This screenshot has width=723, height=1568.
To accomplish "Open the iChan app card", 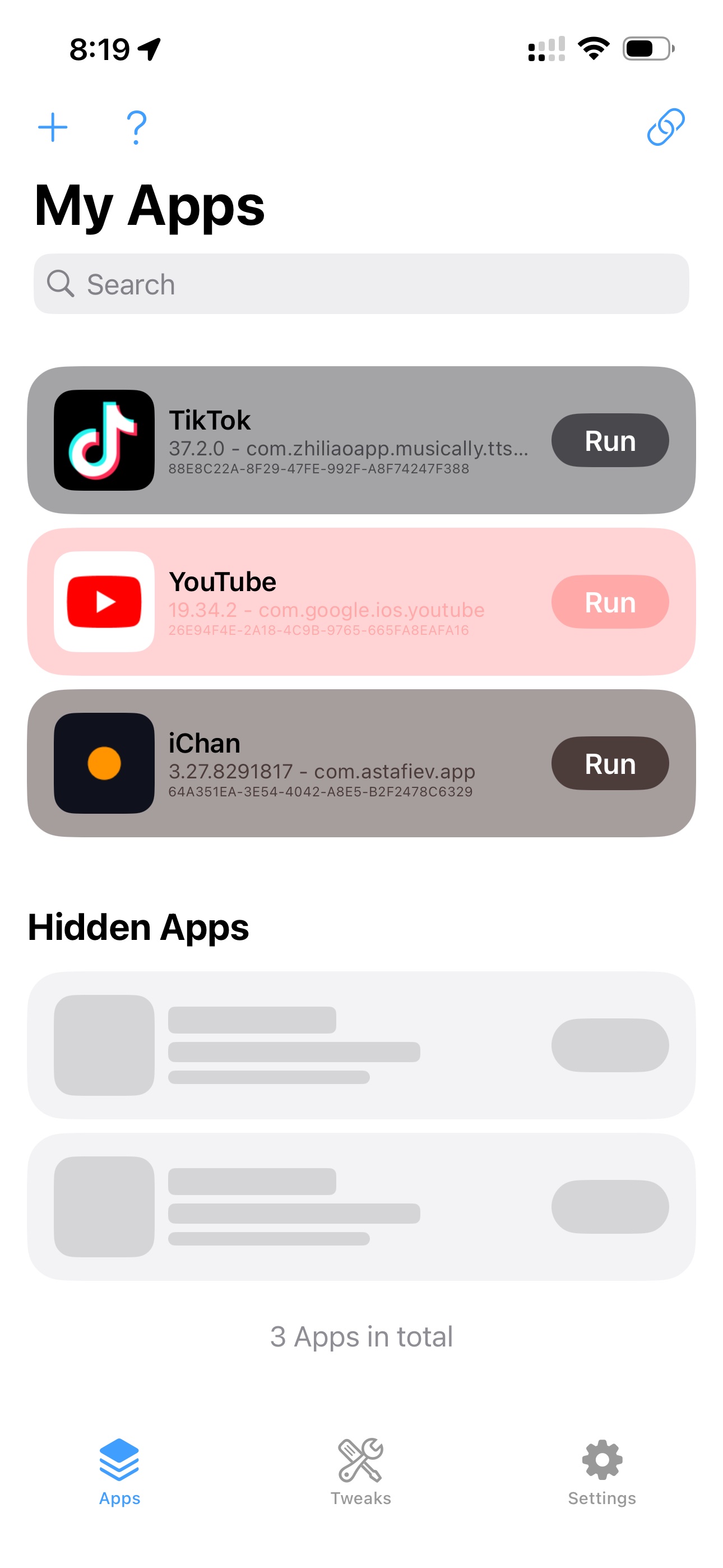I will click(361, 763).
